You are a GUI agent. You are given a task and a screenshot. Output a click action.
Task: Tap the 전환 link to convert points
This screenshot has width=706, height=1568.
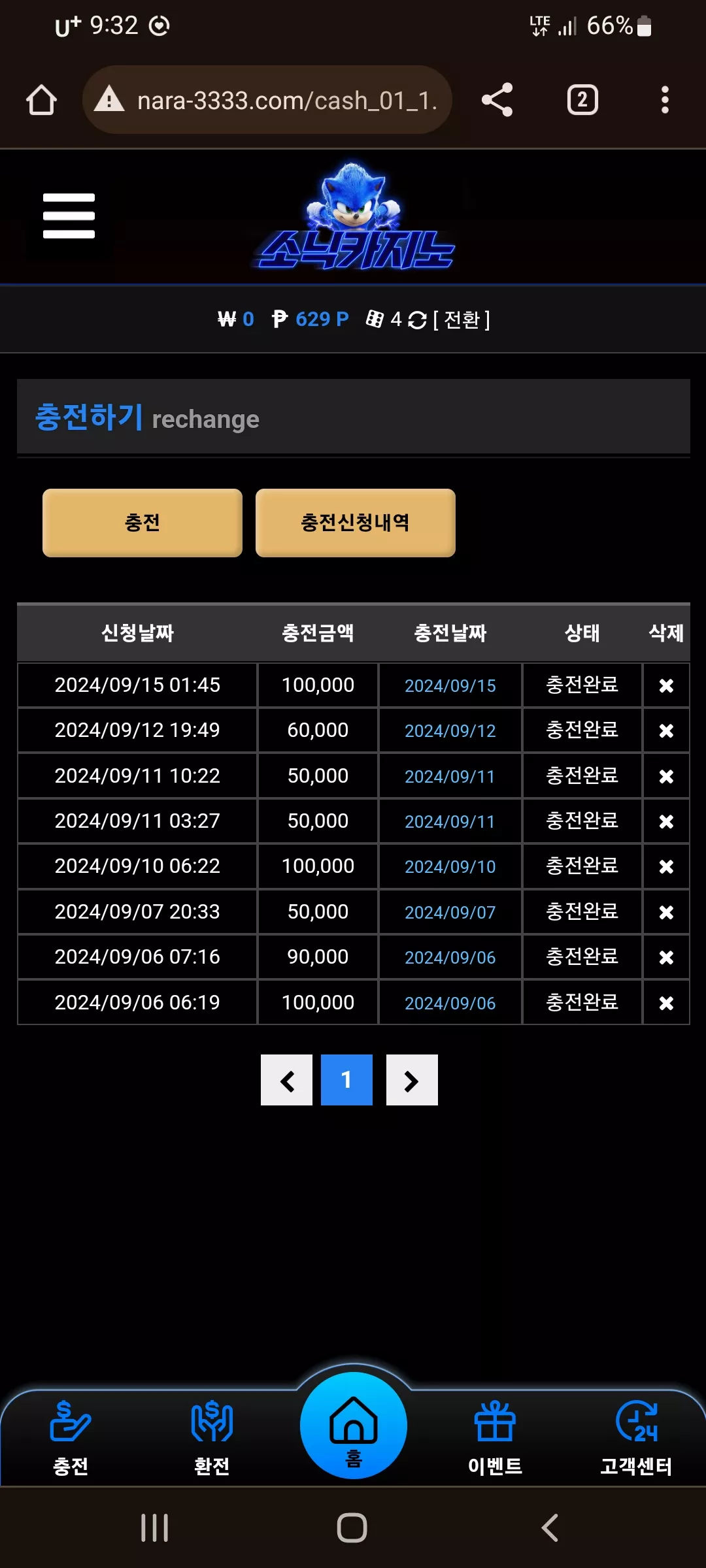(x=462, y=319)
